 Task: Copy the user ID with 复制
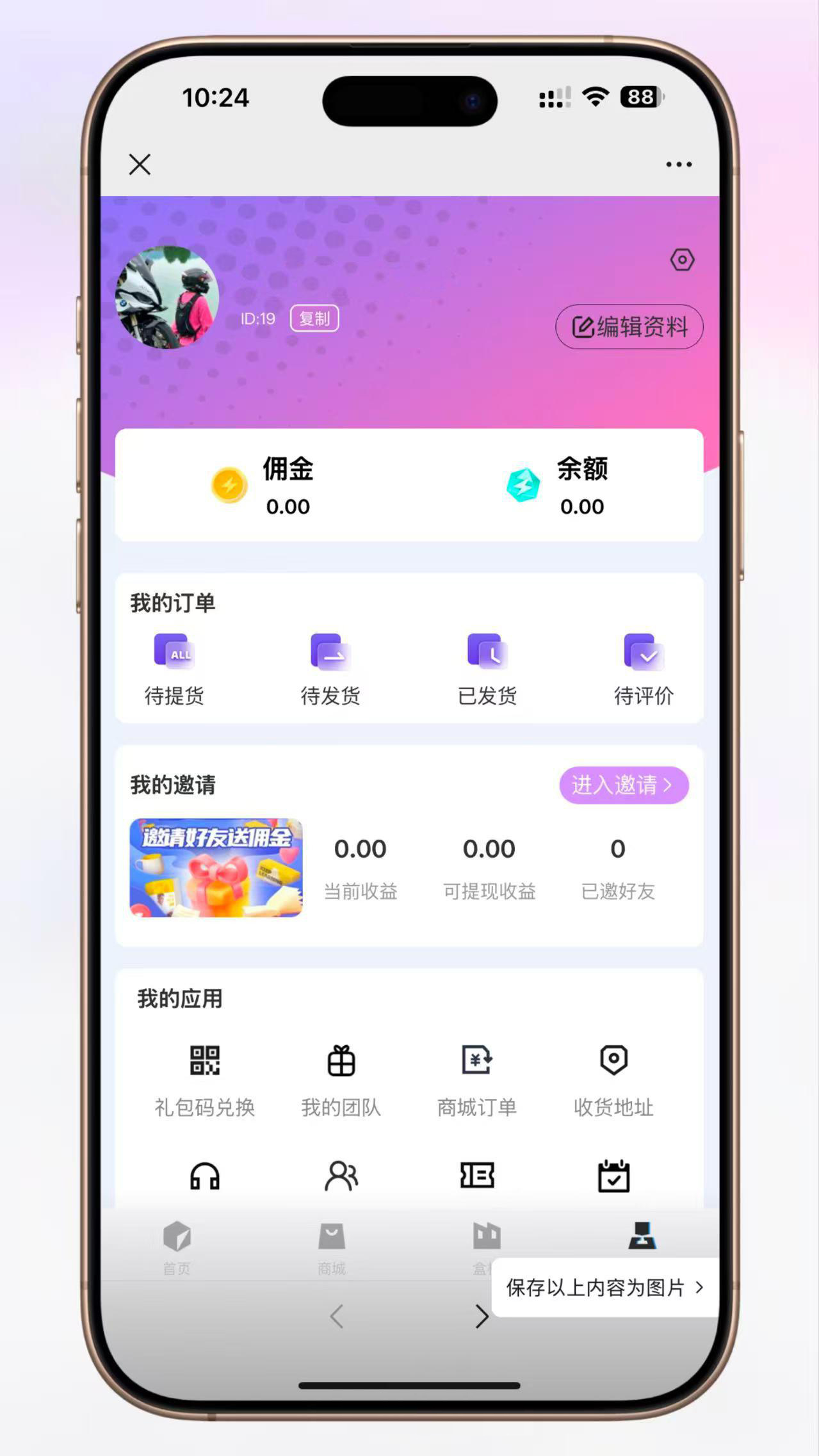[314, 319]
